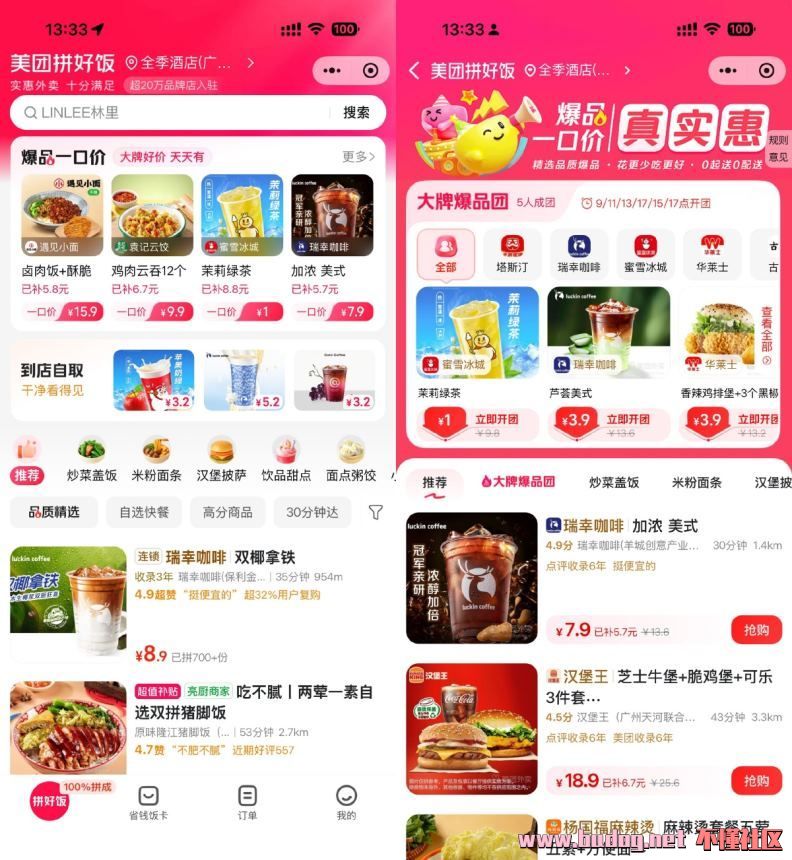The height and width of the screenshot is (860, 792).
Task: Switch to the 面点粥饺 category
Action: point(351,460)
